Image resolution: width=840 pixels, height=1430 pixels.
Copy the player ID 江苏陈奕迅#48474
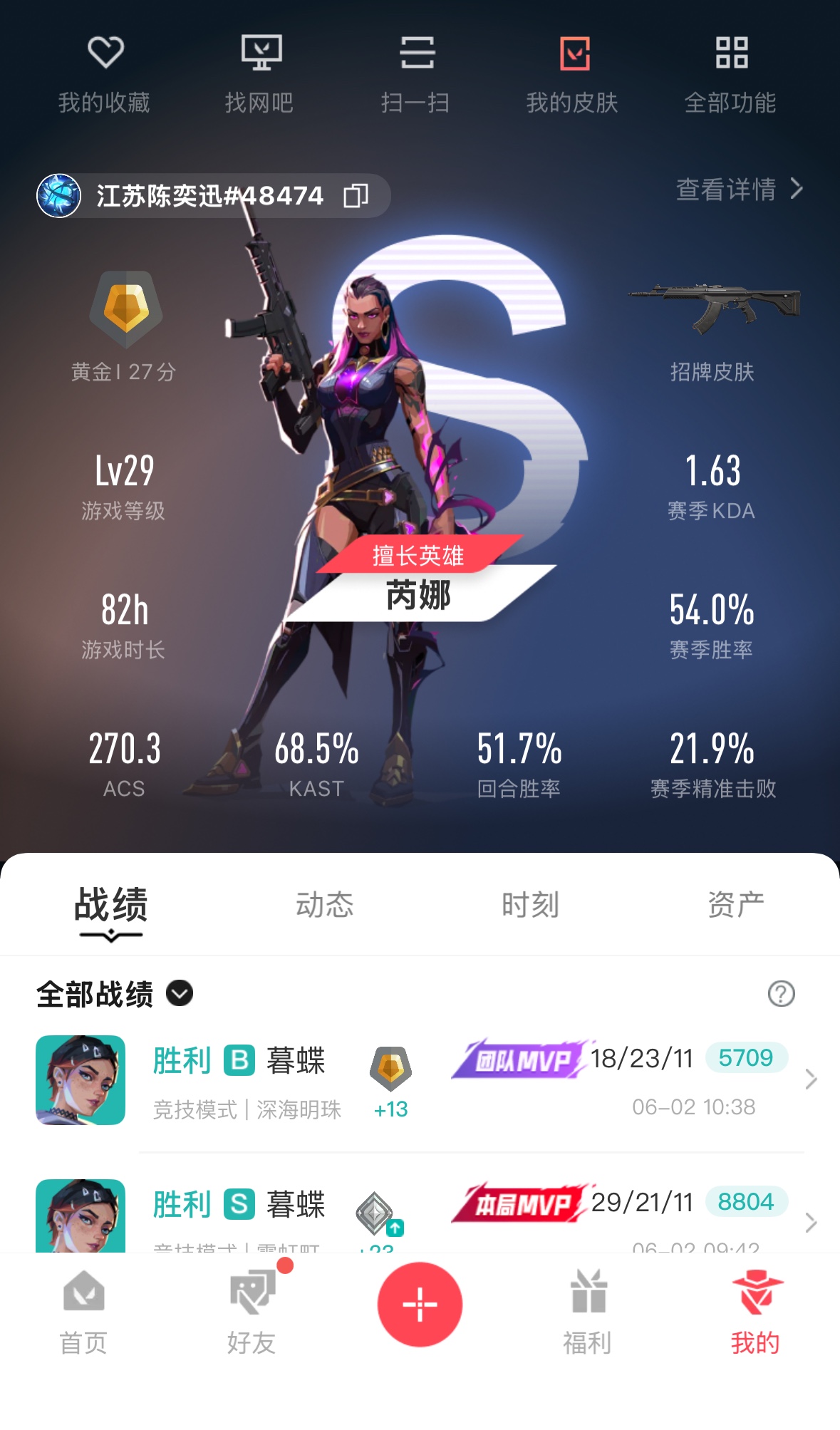pyautogui.click(x=356, y=195)
